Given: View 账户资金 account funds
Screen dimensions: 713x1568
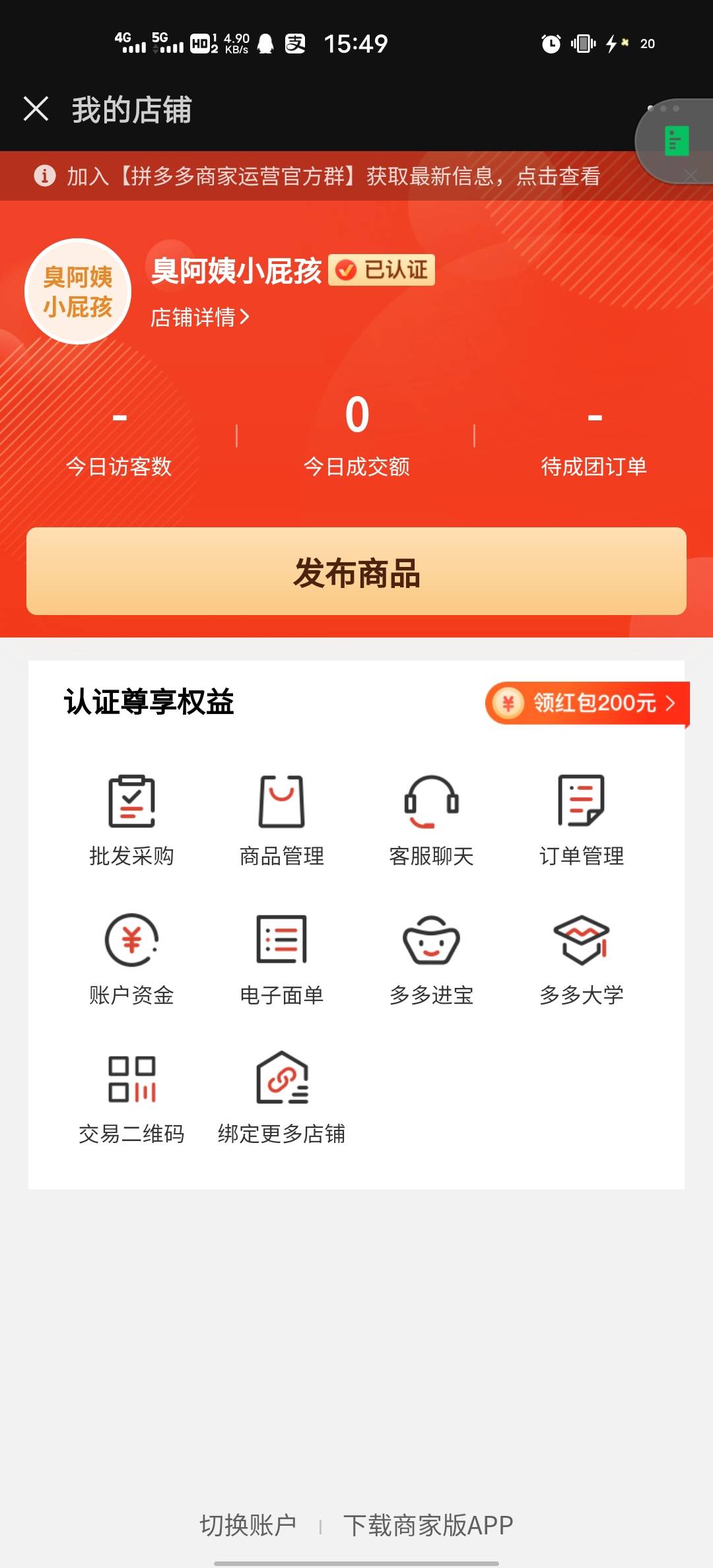Looking at the screenshot, I should click(x=131, y=958).
